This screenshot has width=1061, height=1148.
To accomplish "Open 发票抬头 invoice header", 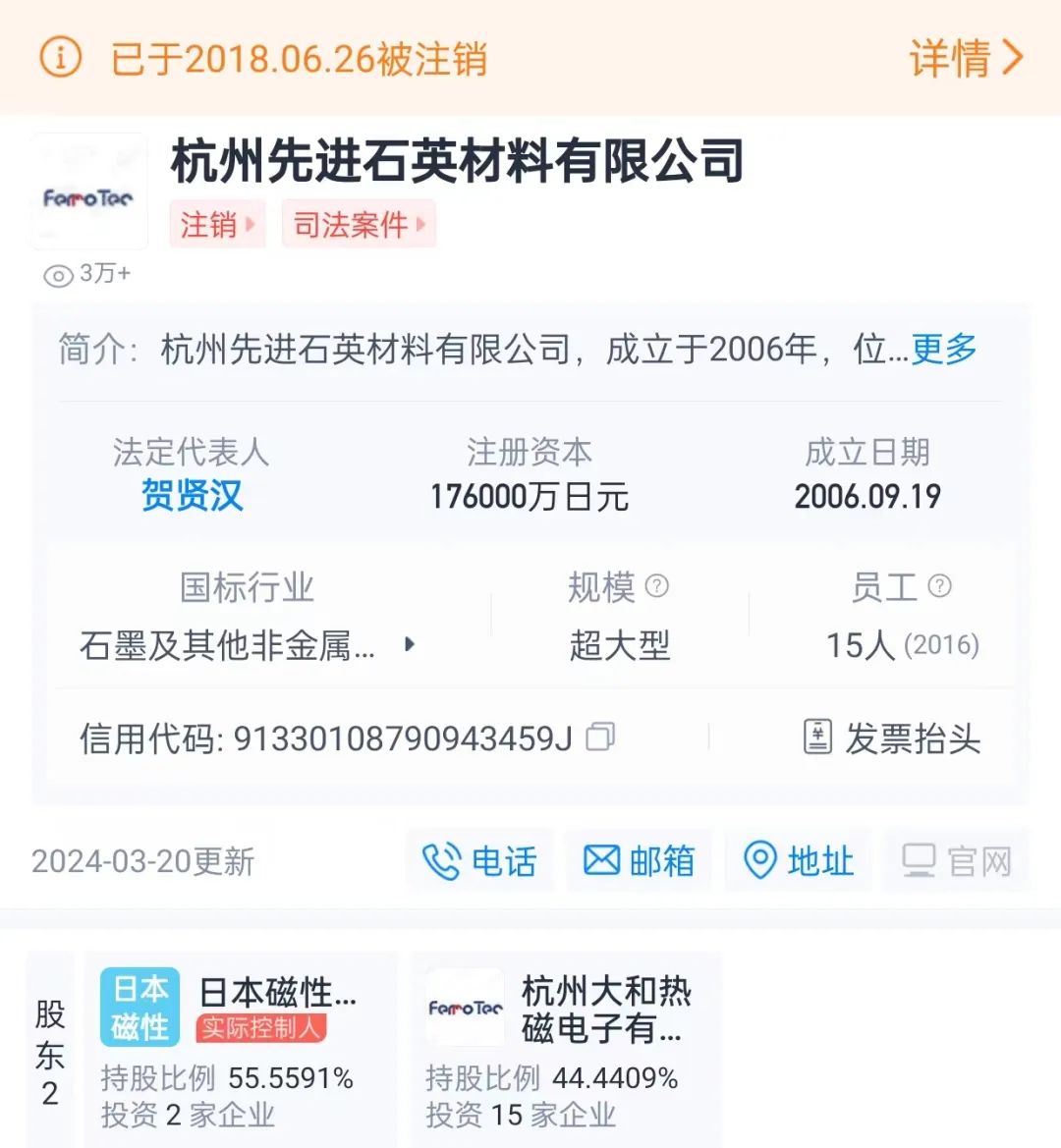I will click(892, 738).
